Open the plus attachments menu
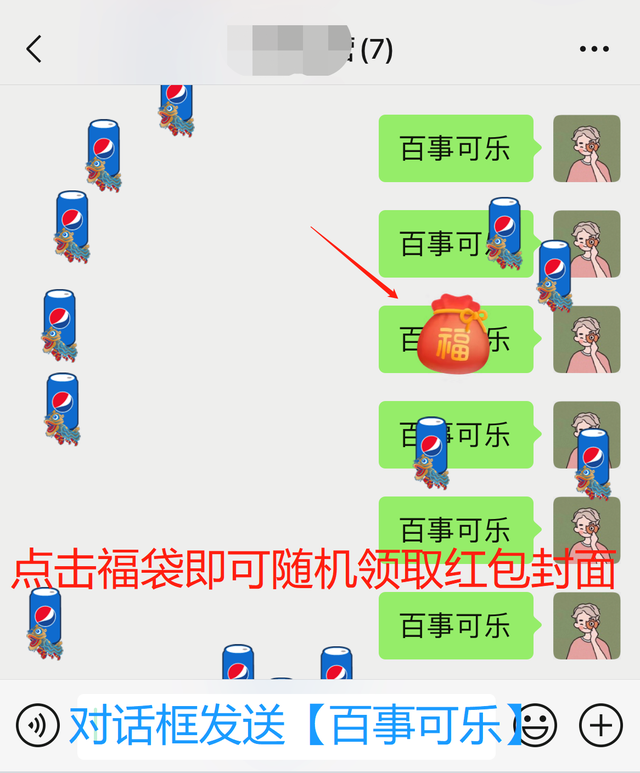The image size is (640, 773). click(601, 723)
